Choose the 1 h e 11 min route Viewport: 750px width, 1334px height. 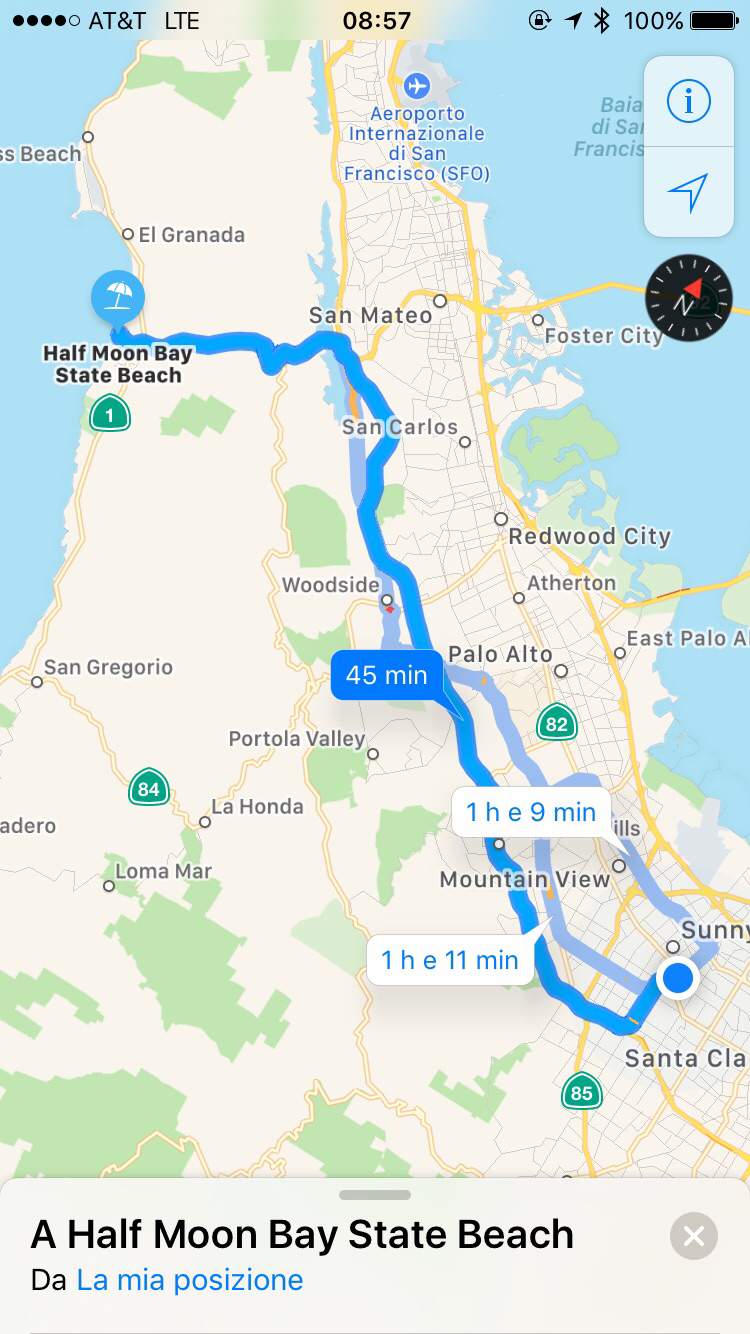(x=450, y=960)
